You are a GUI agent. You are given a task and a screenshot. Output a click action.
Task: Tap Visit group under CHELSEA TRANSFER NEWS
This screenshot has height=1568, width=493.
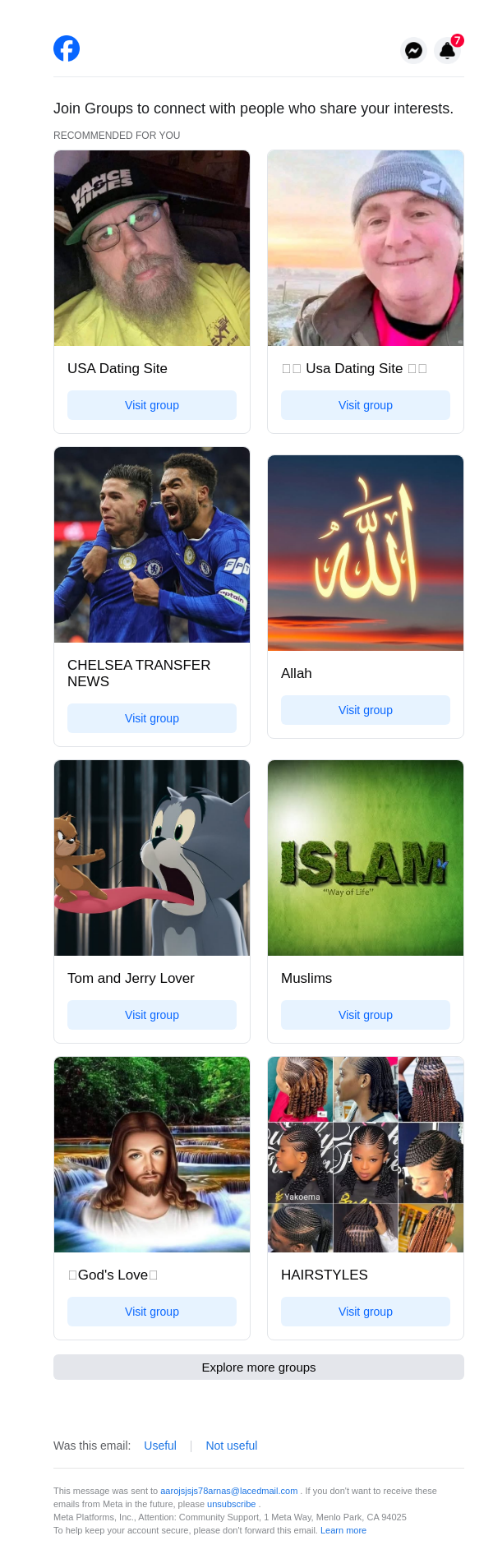(x=152, y=718)
